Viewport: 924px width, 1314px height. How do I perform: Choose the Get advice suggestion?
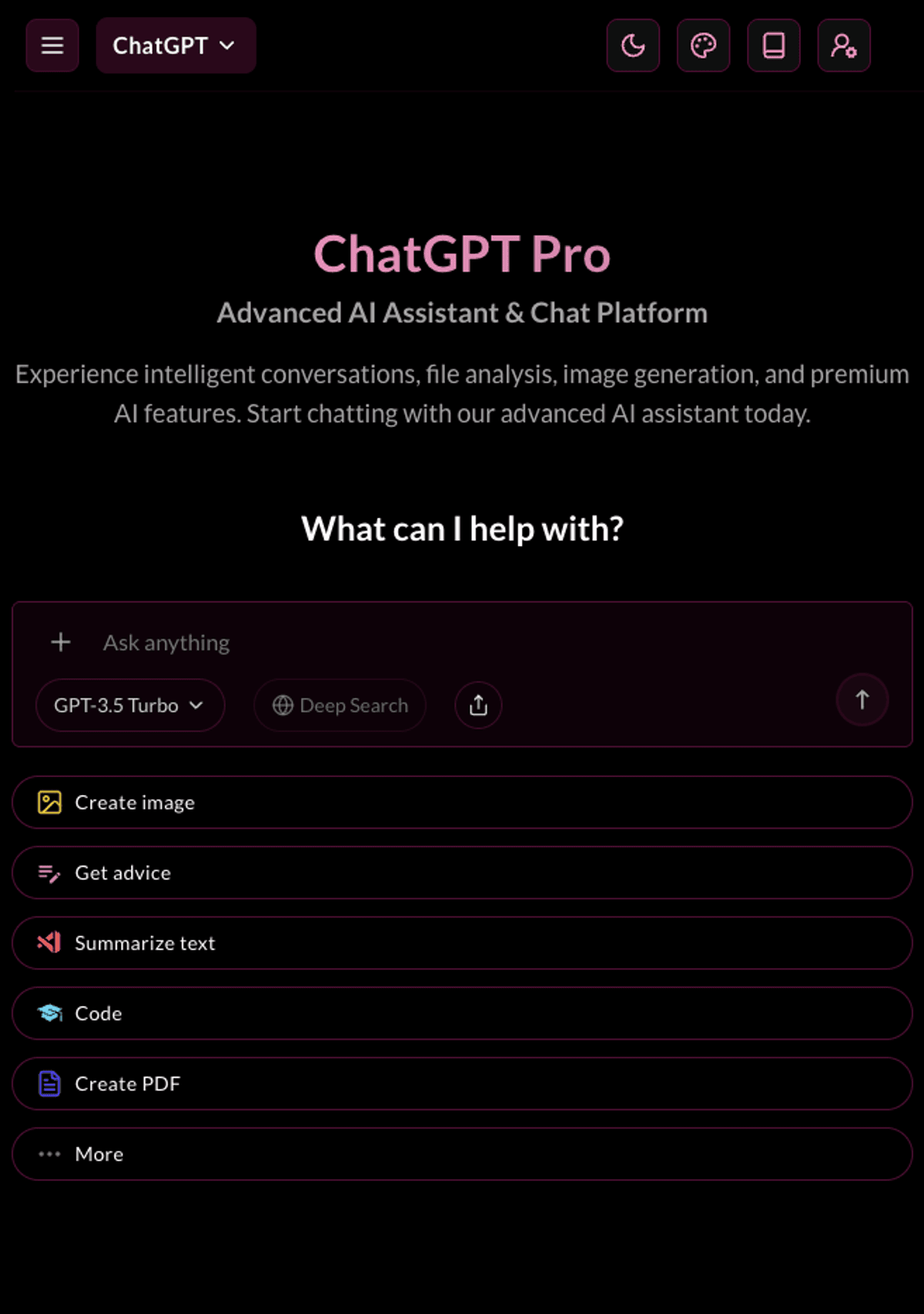pos(462,873)
